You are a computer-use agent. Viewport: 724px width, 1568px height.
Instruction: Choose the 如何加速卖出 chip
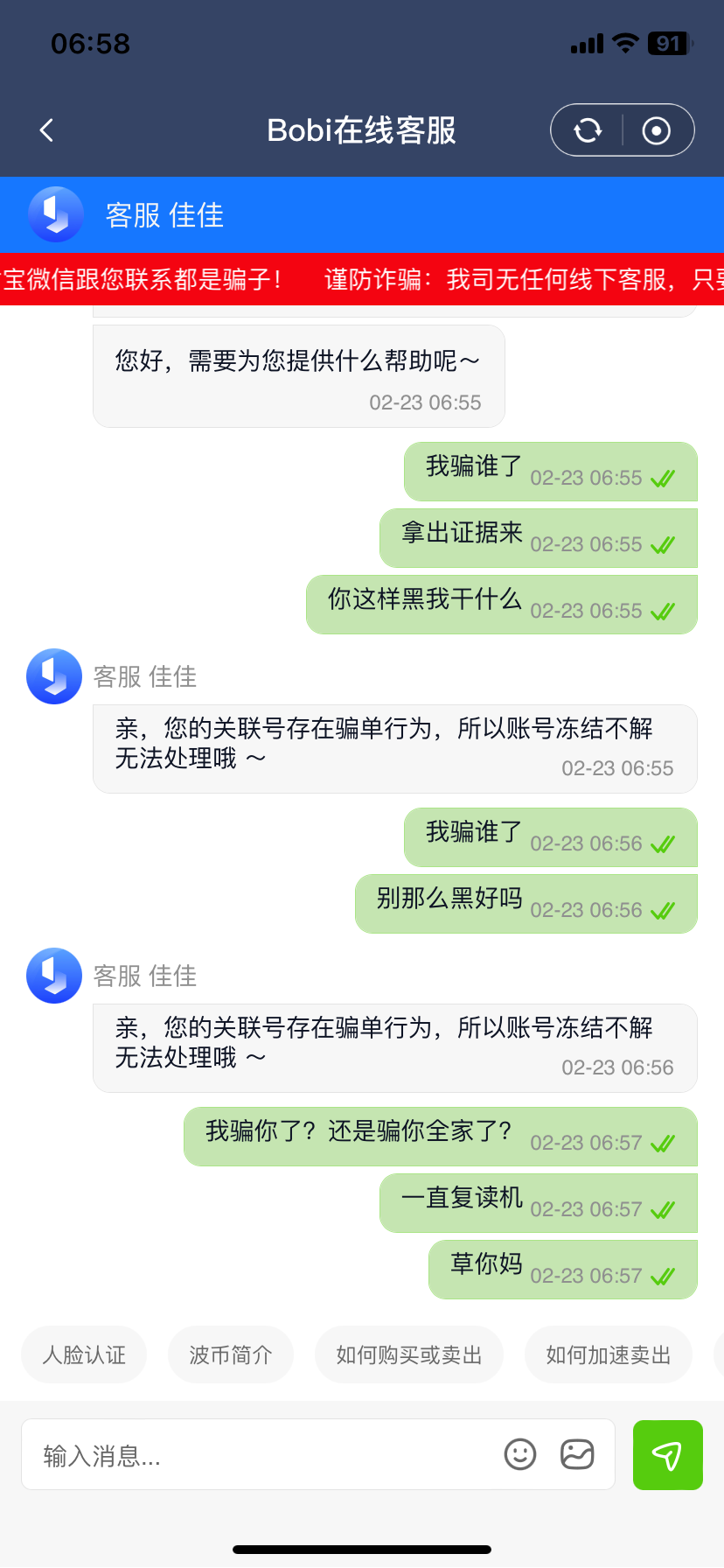point(609,1354)
